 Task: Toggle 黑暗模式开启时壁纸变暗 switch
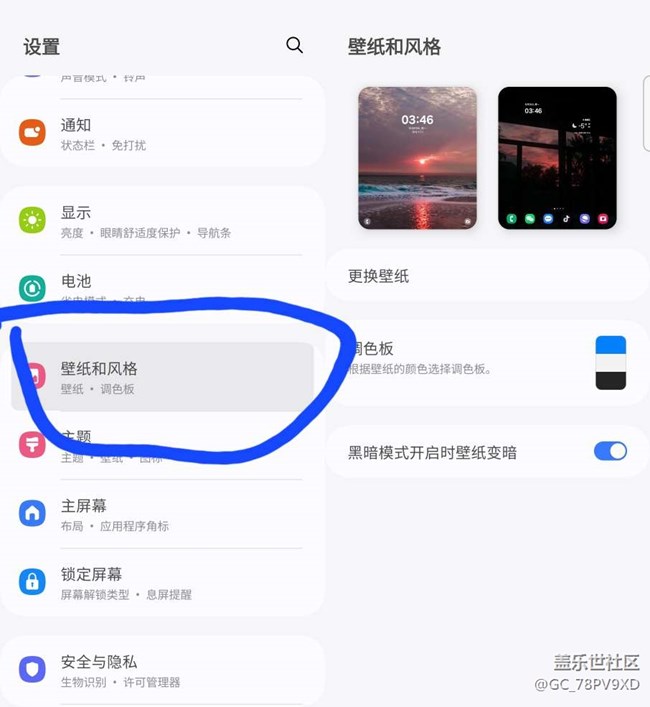(x=610, y=451)
